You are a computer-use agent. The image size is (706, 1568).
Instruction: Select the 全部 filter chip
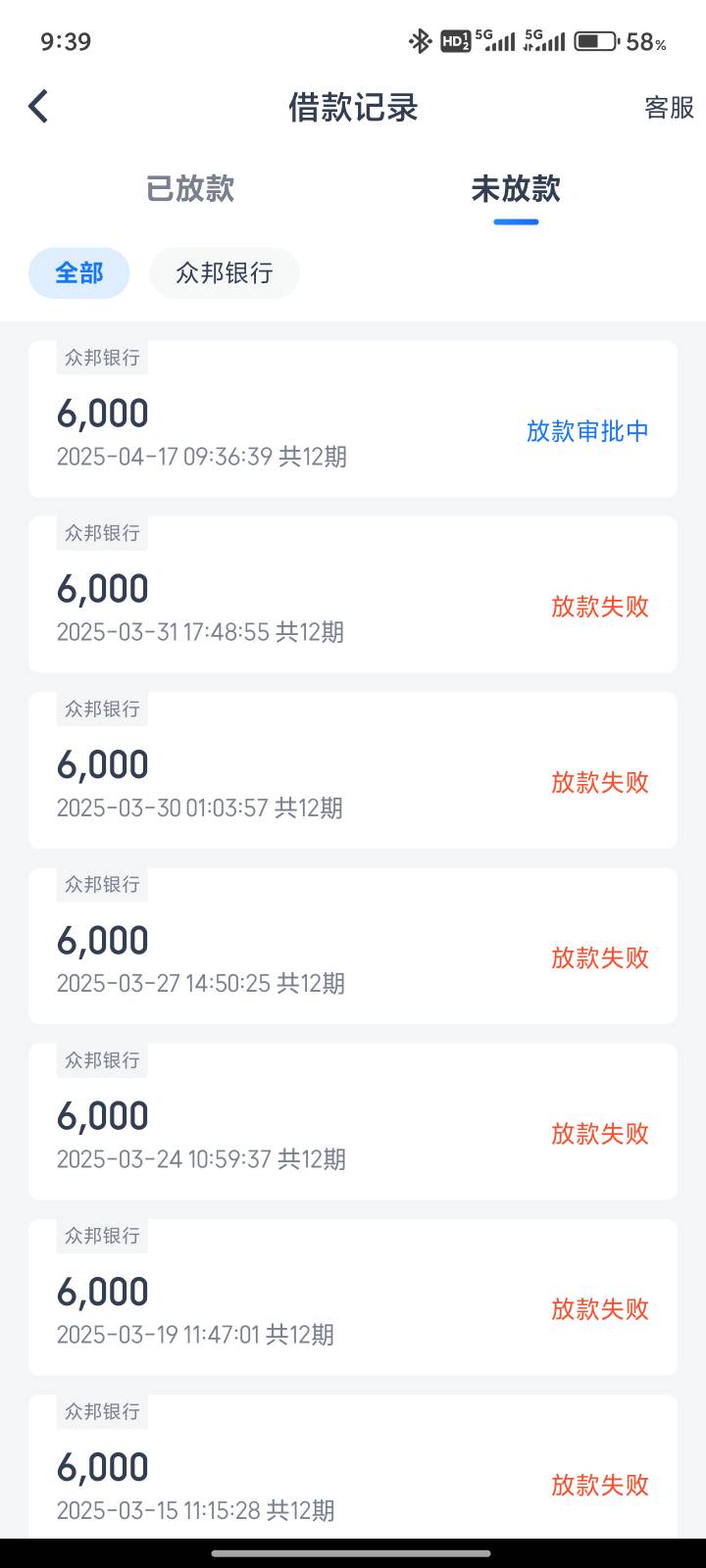point(79,272)
